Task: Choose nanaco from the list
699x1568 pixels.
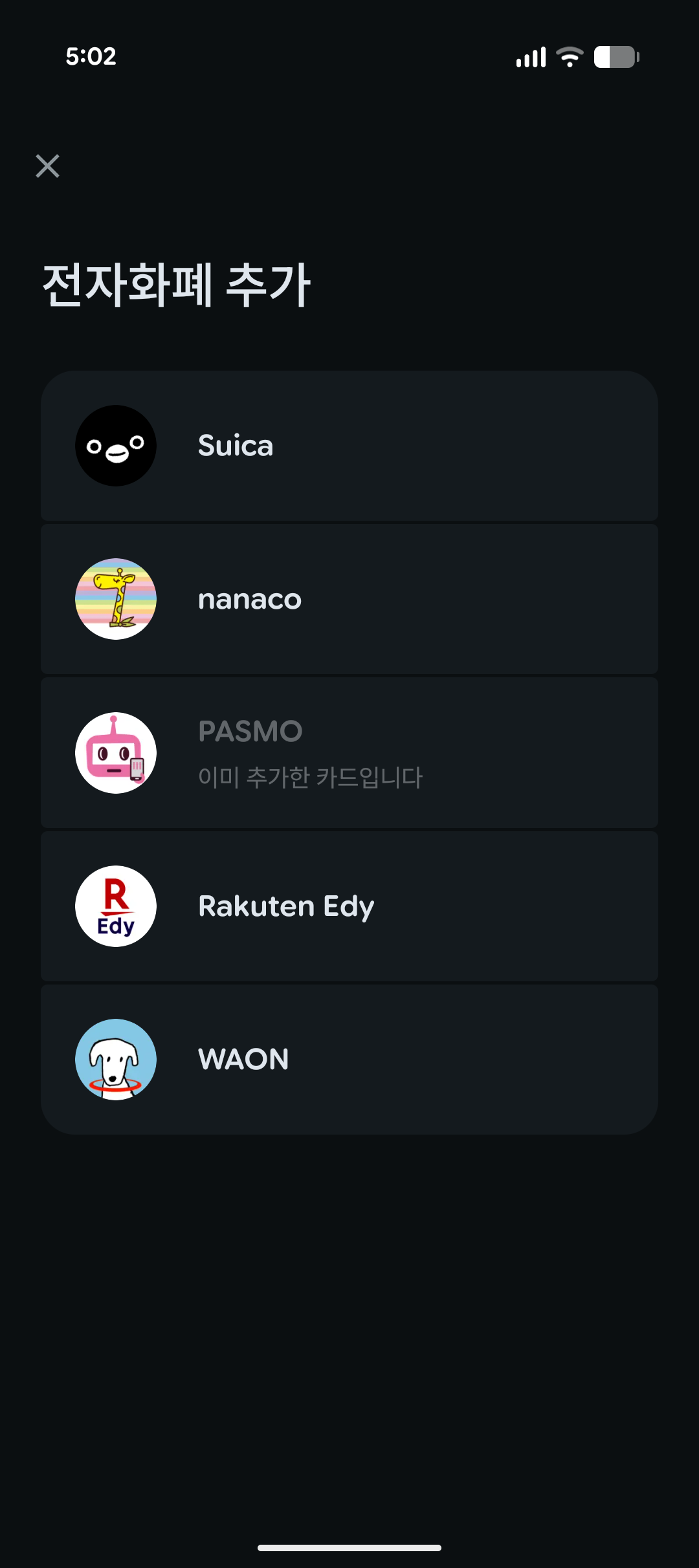Action: [349, 599]
